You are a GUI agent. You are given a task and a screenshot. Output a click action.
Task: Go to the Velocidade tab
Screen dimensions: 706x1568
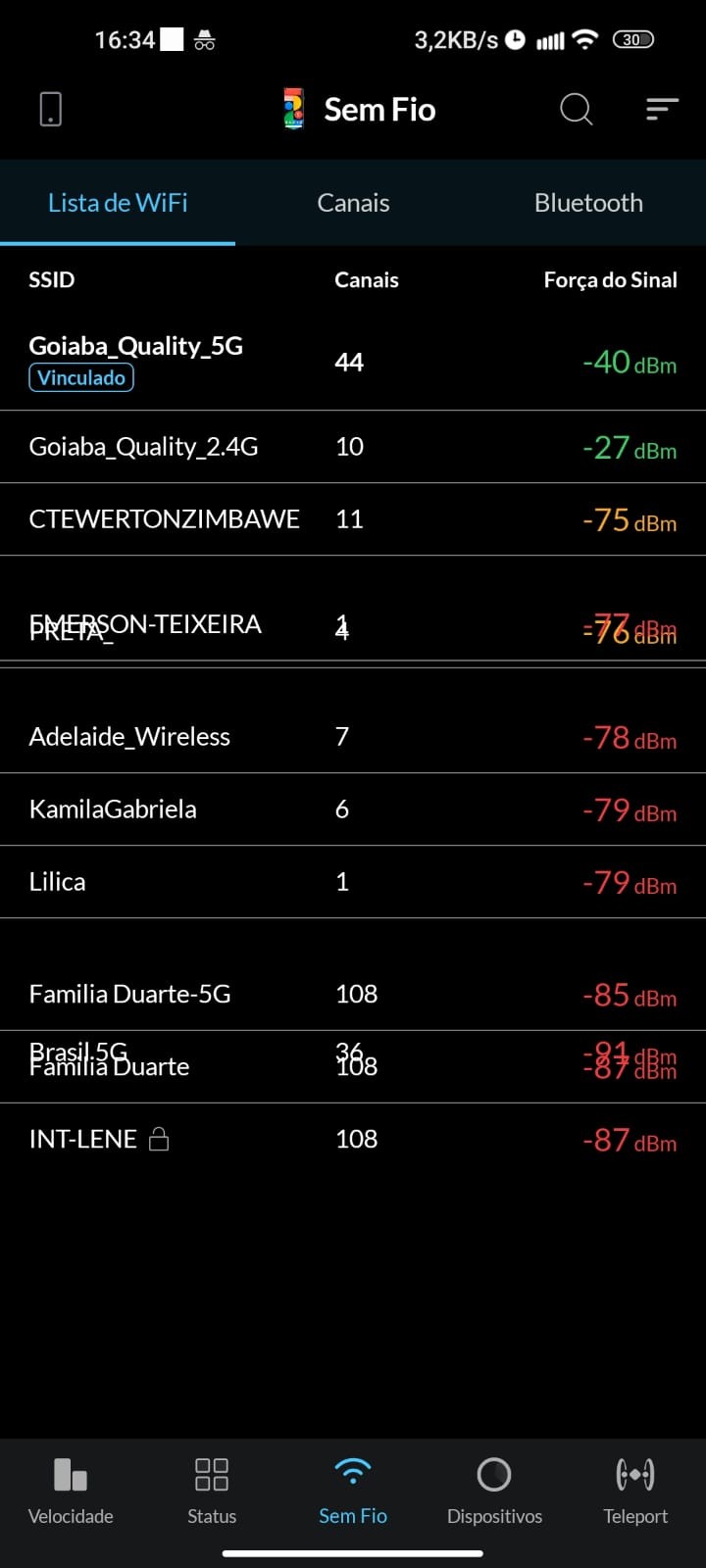coord(71,1490)
